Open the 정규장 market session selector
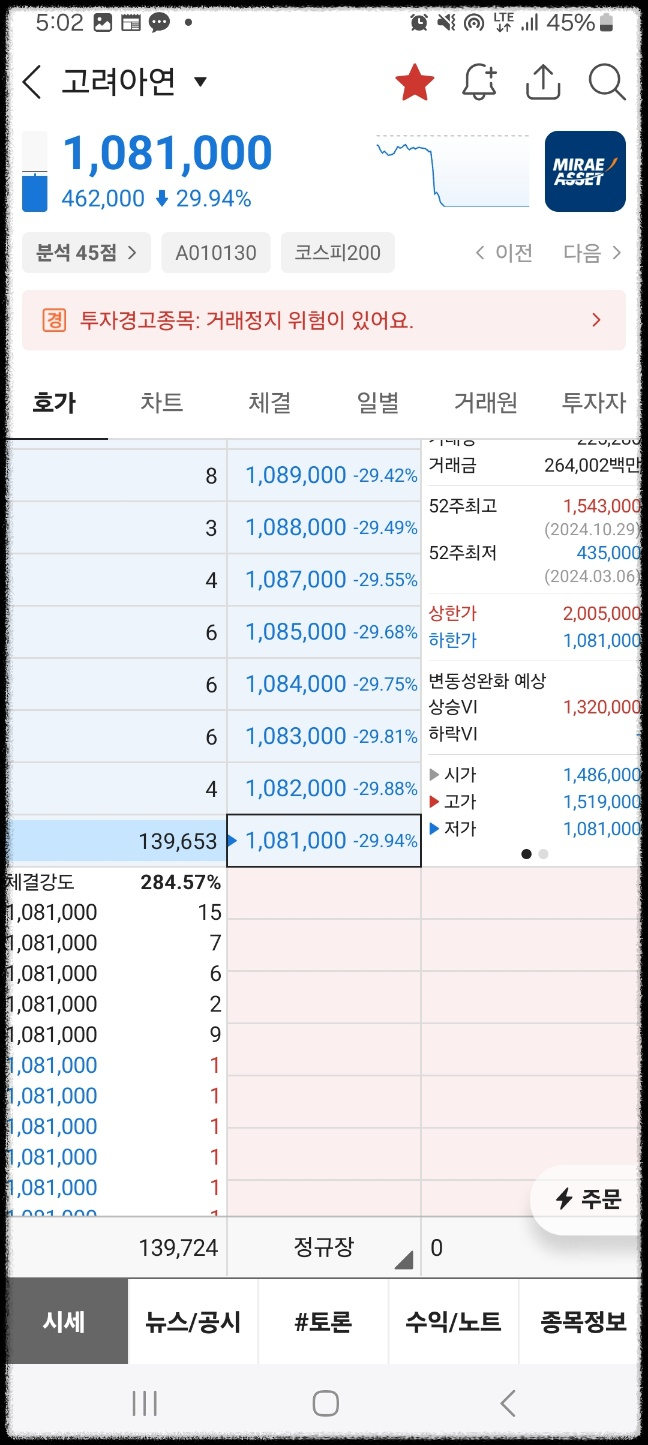Viewport: 648px width, 1445px height. [x=324, y=1248]
